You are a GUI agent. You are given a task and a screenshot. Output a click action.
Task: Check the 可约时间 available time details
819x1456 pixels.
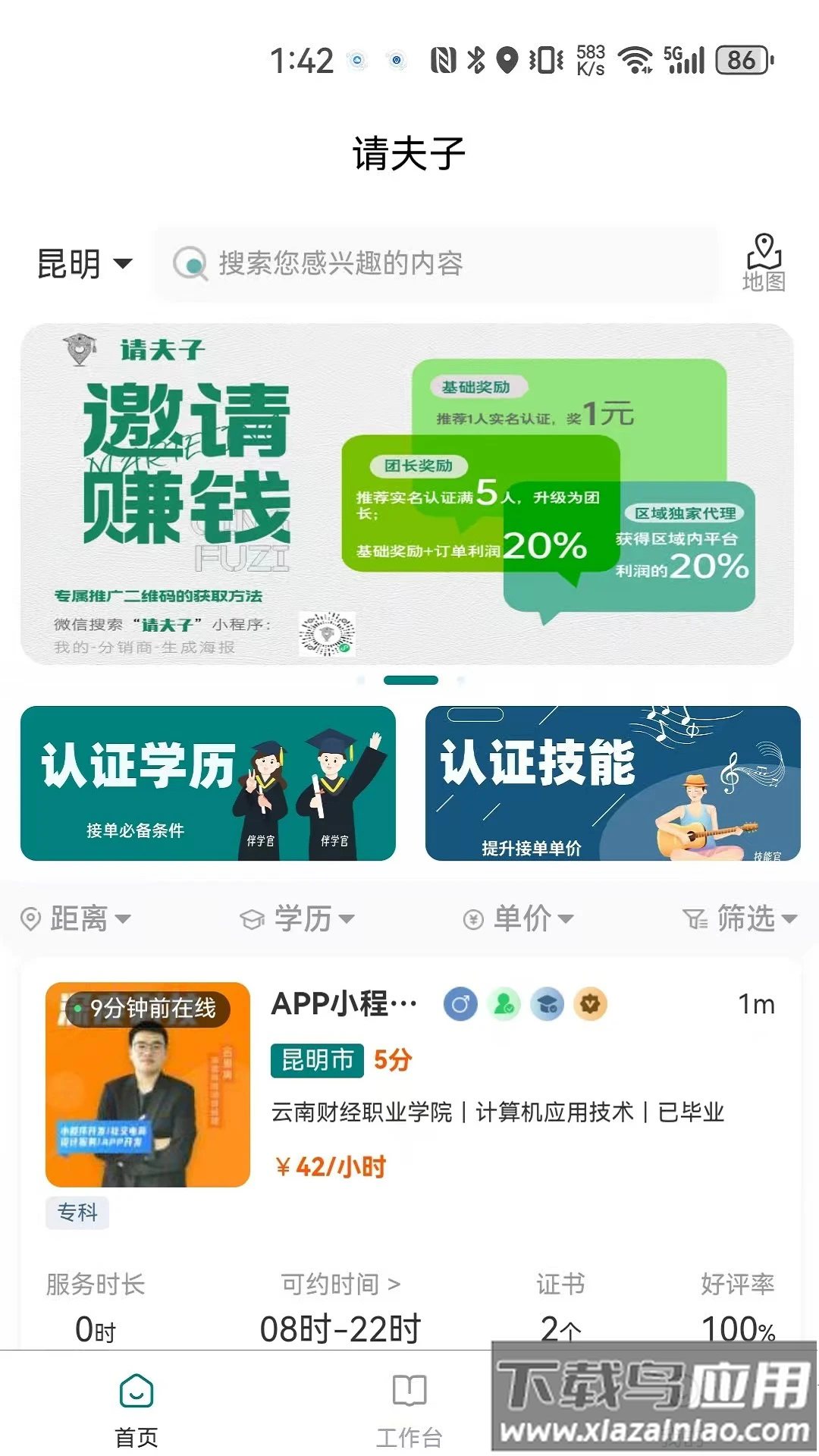(x=340, y=1284)
